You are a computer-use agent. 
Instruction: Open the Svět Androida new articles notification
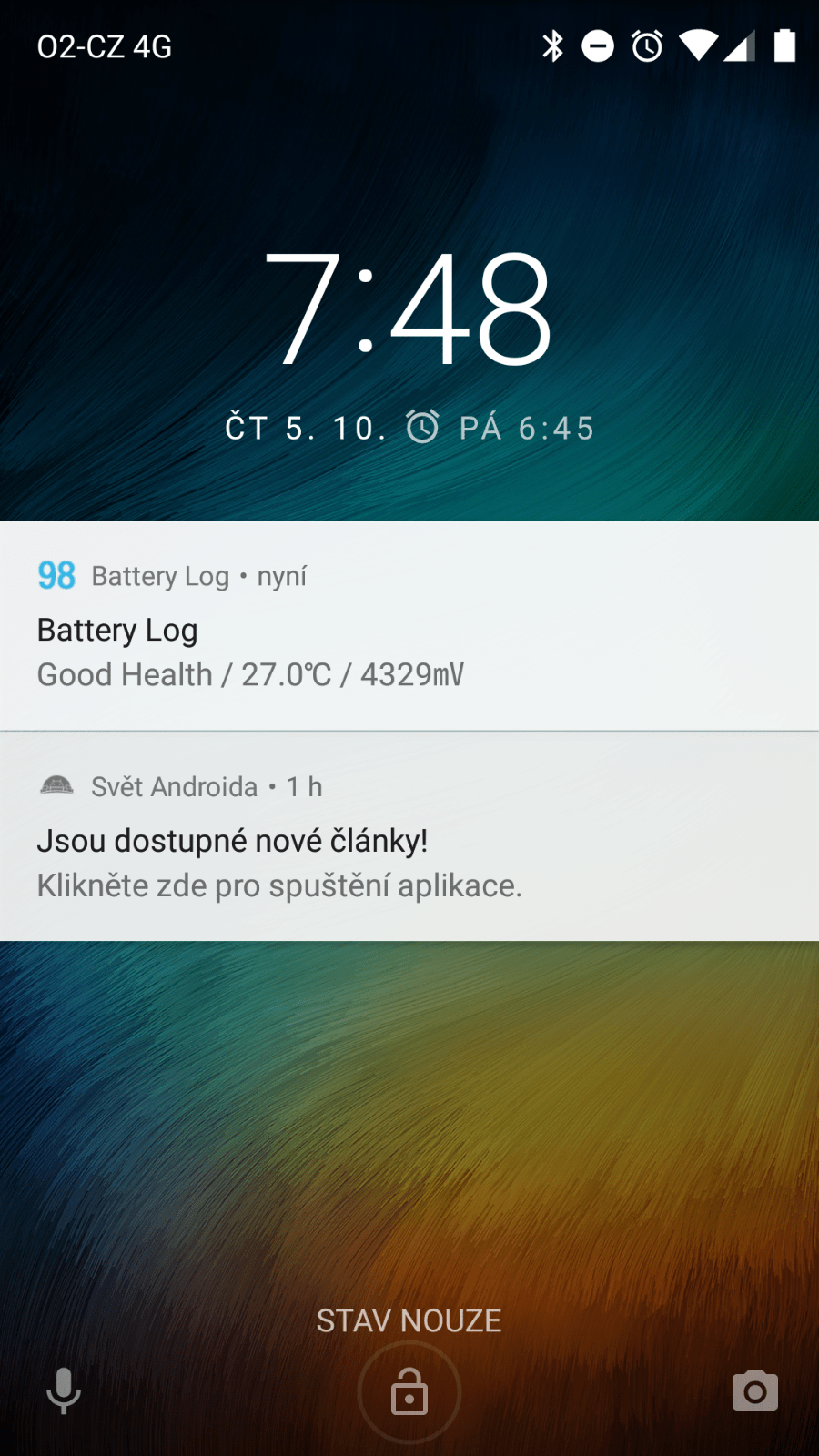tap(409, 836)
